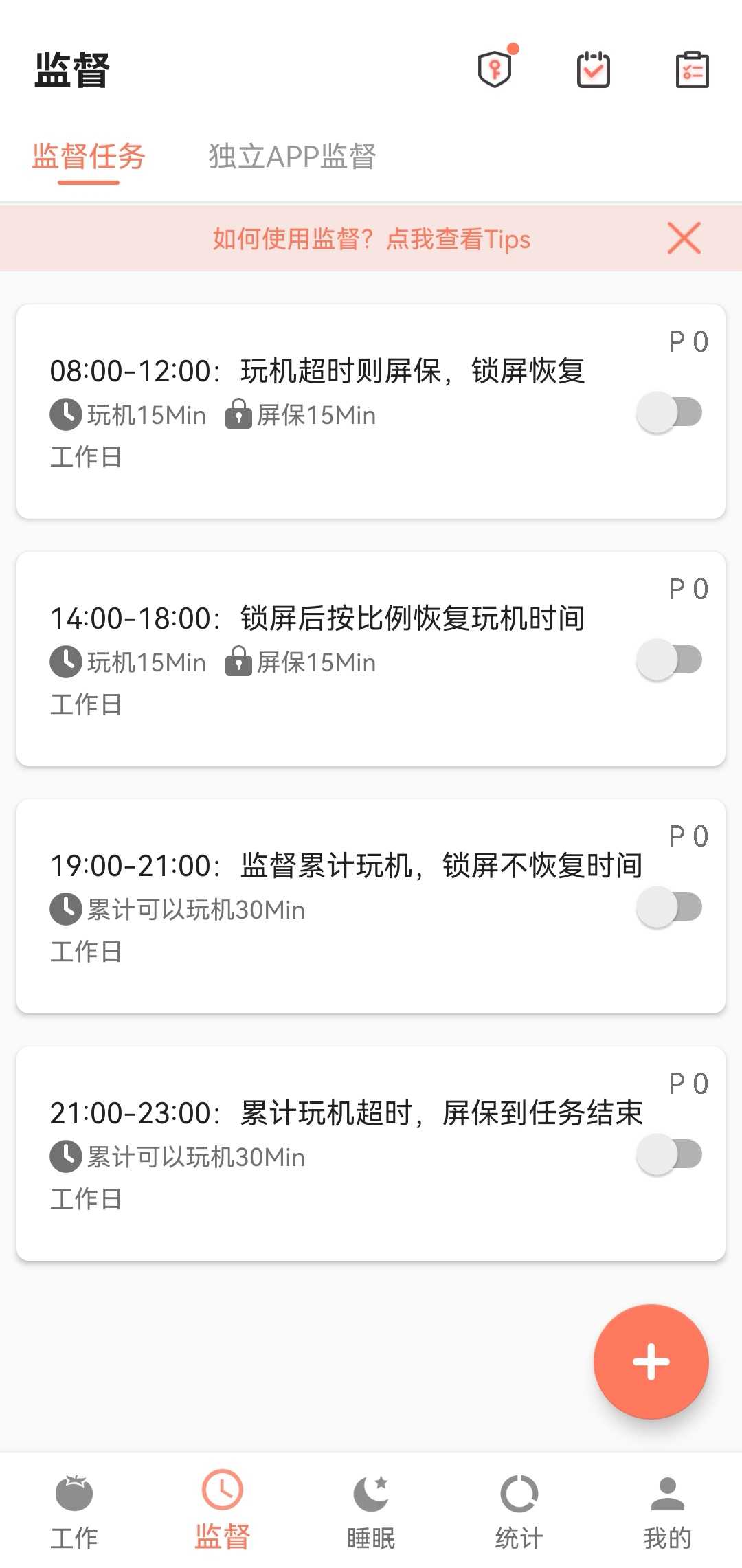Open the 21:00-23:00 累计玩机超时 task card
Screen dimensions: 742x1568
(371, 1154)
